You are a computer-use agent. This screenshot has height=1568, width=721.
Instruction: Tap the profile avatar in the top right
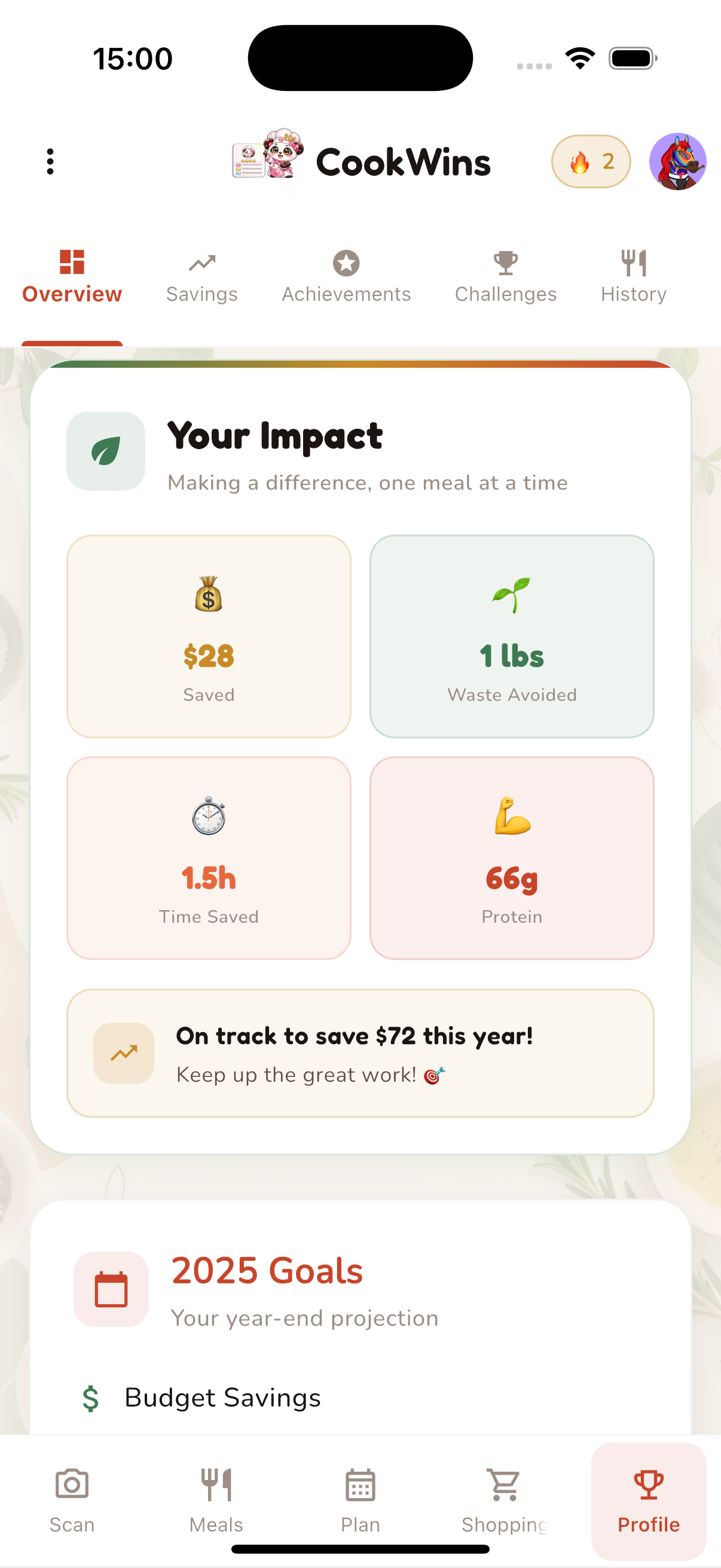[x=678, y=161]
